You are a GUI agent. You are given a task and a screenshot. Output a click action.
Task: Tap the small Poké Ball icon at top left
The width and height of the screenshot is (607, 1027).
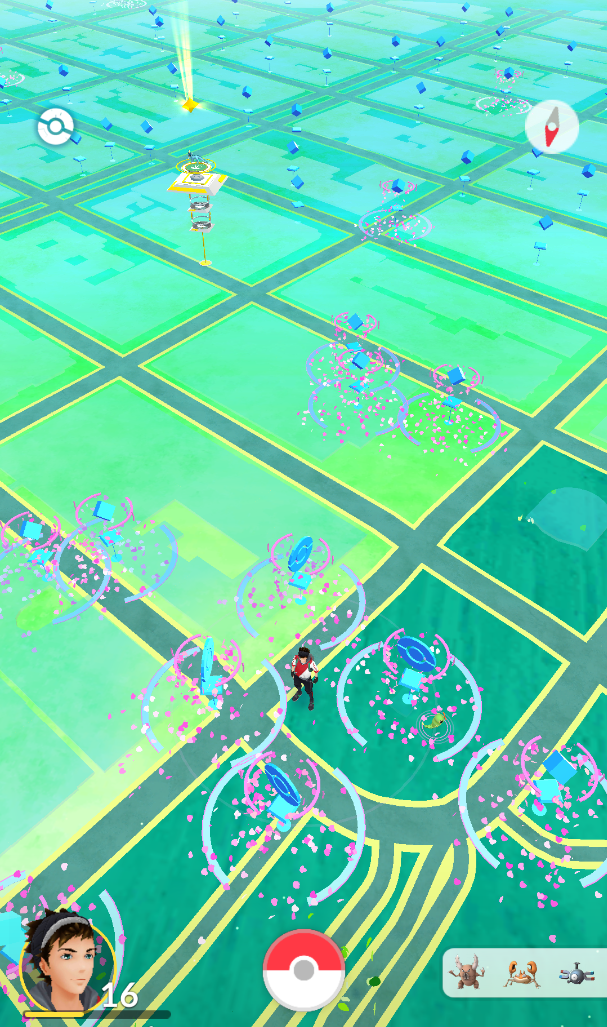point(55,127)
